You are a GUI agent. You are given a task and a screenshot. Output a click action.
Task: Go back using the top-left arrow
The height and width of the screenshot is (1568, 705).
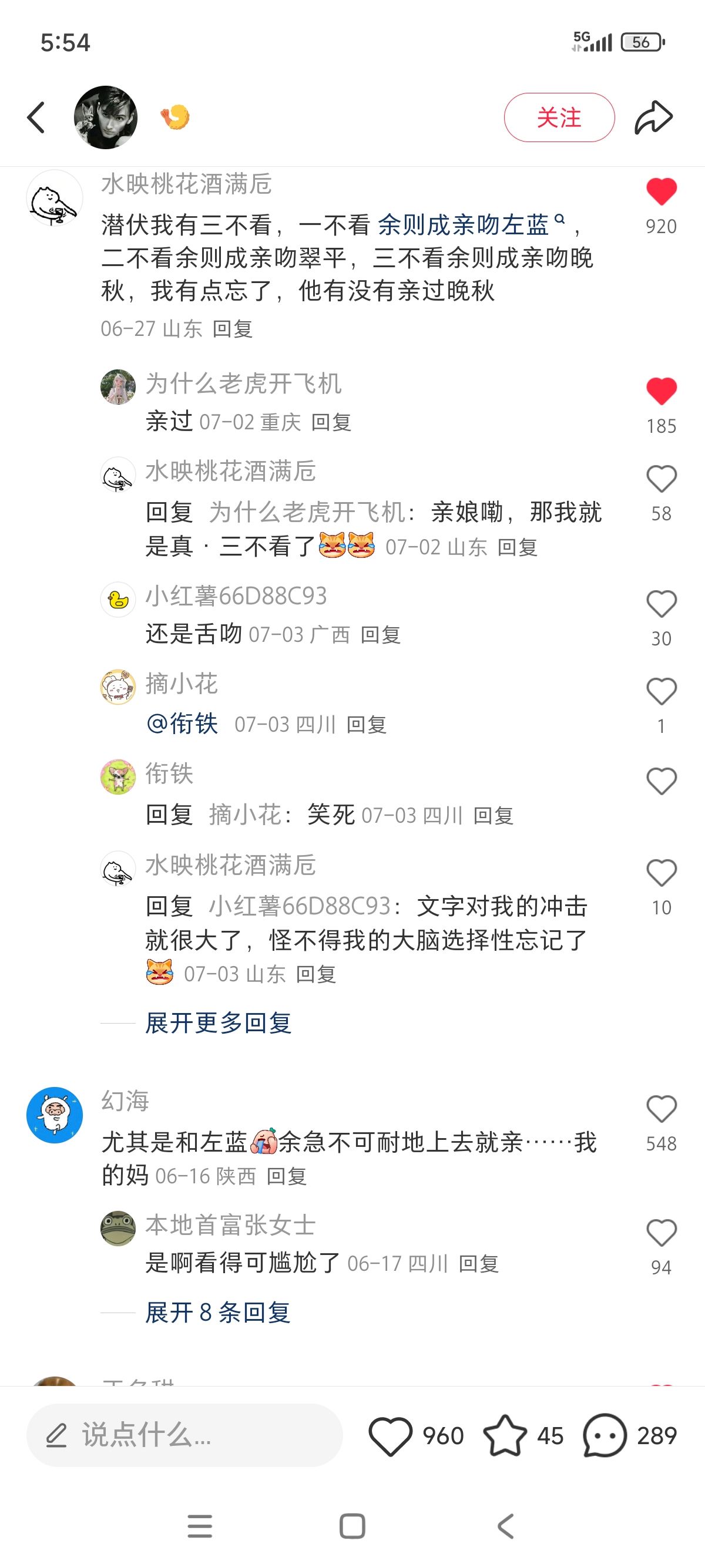pyautogui.click(x=36, y=117)
